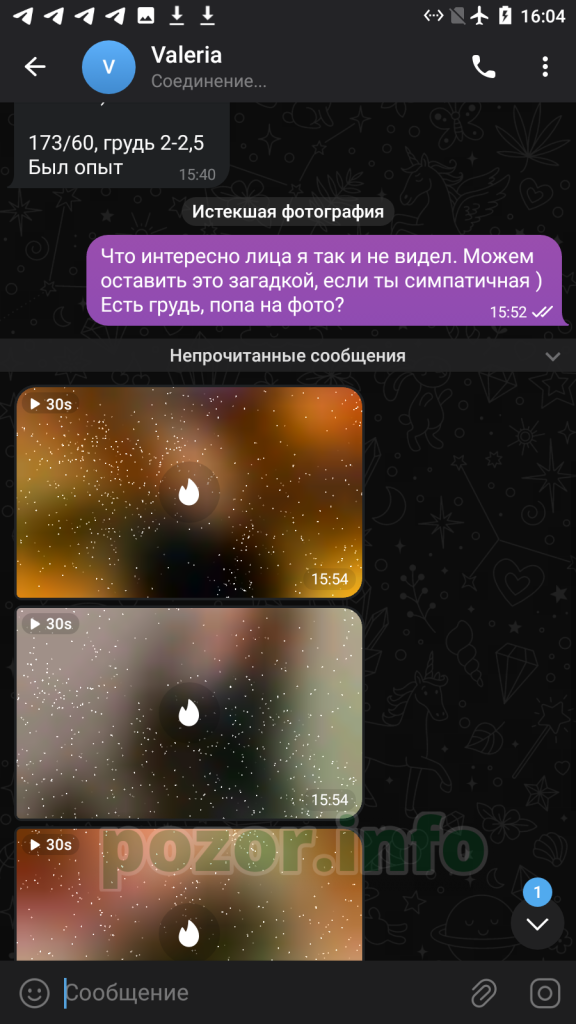
Task: Record a video message with camera icon
Action: (x=545, y=993)
